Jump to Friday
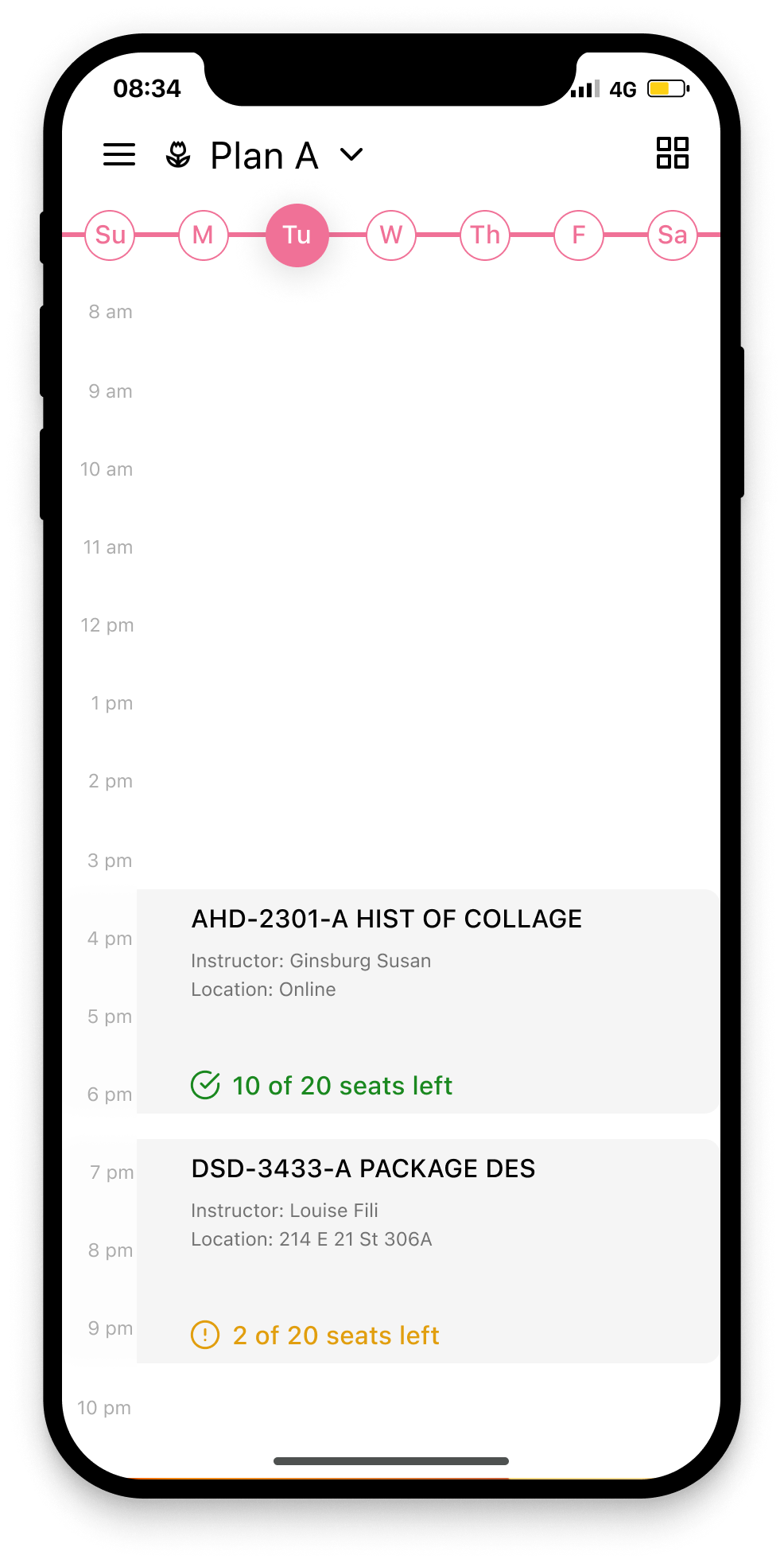This screenshot has height=1563, width=784. pos(578,235)
